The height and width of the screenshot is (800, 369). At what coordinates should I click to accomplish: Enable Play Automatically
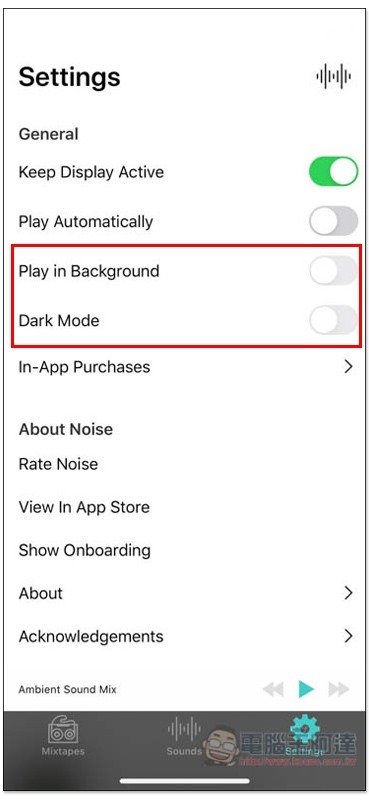(x=333, y=221)
